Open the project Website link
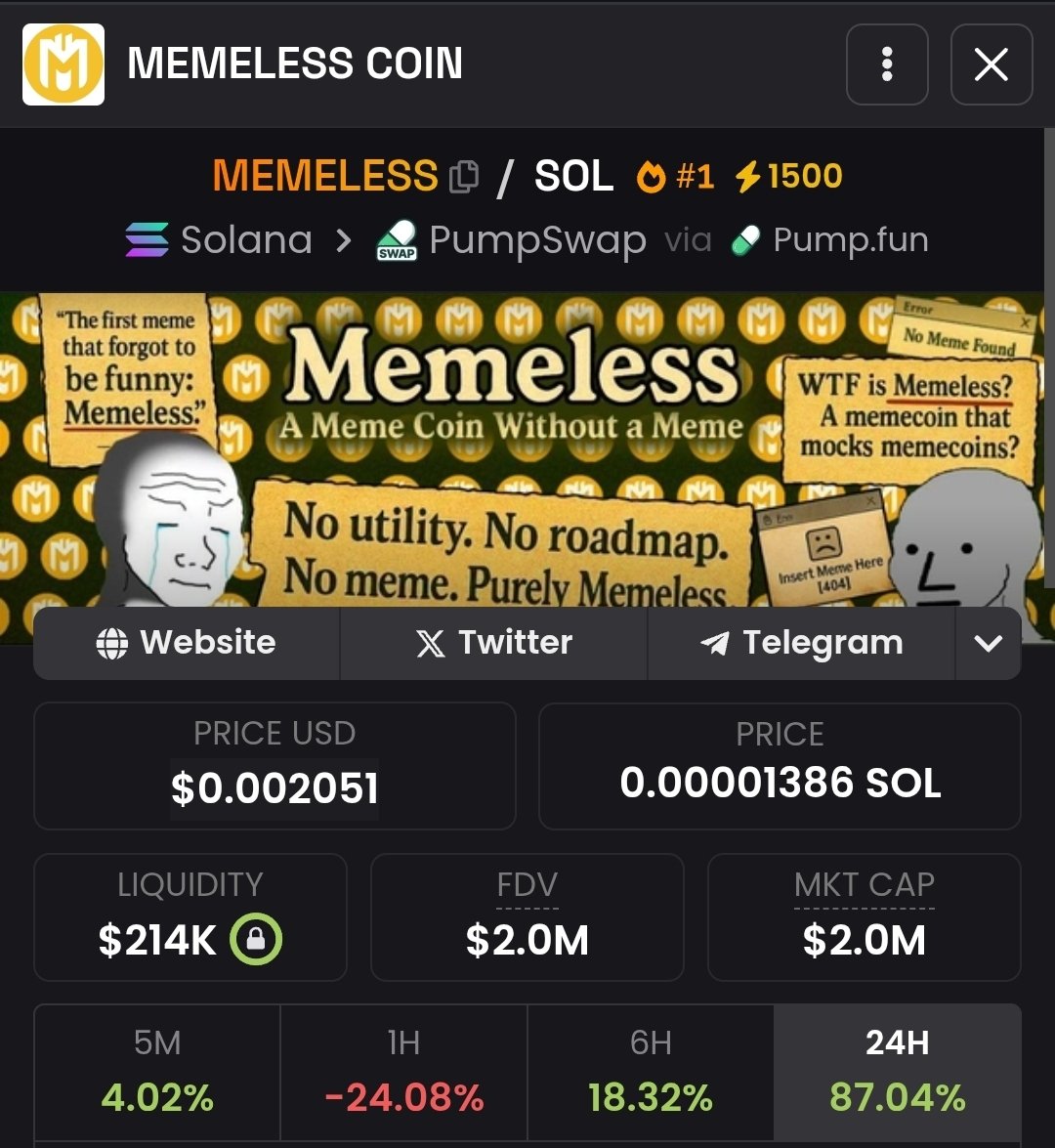Image resolution: width=1055 pixels, height=1148 pixels. coord(187,643)
